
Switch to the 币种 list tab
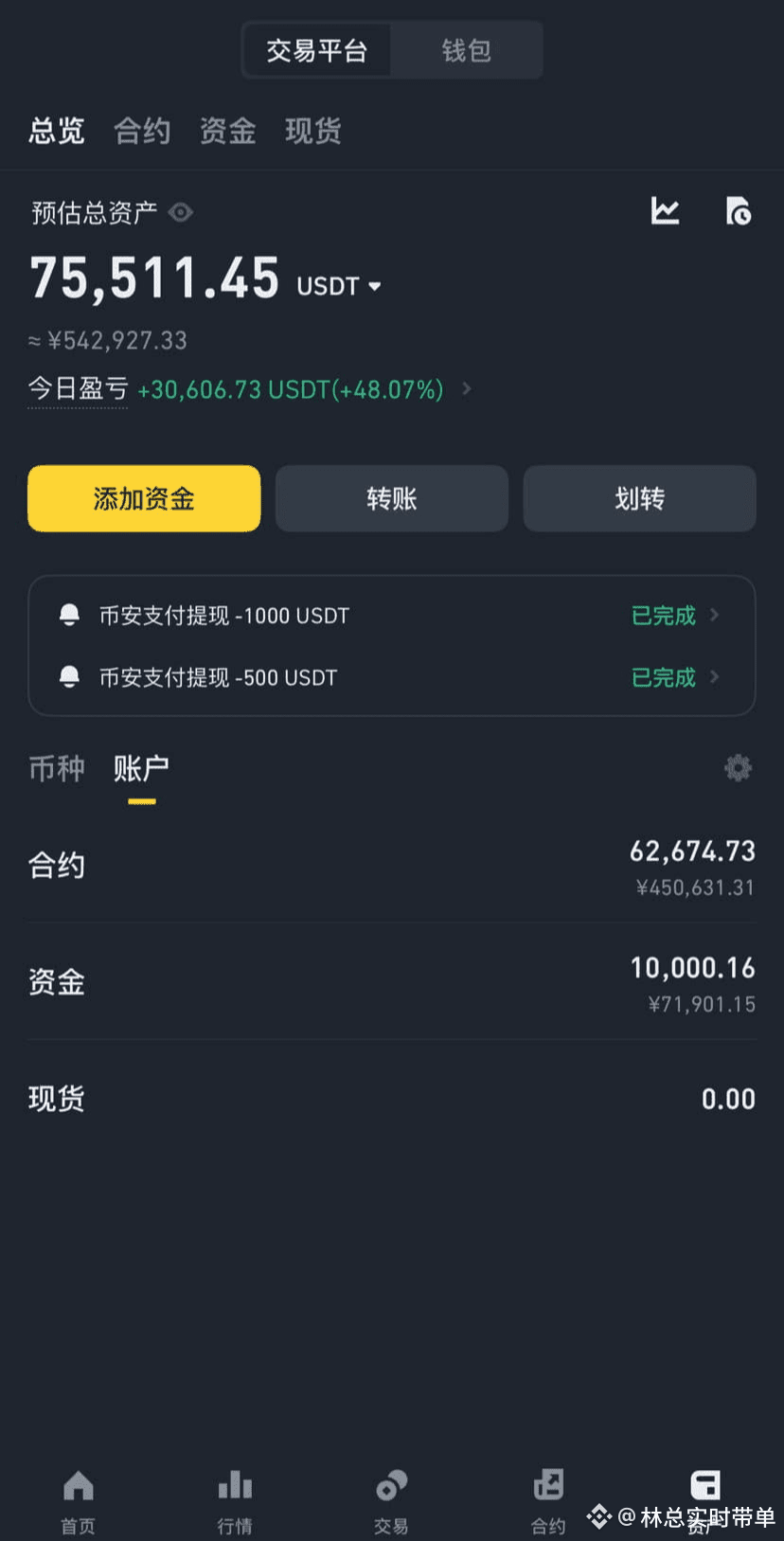(x=57, y=768)
